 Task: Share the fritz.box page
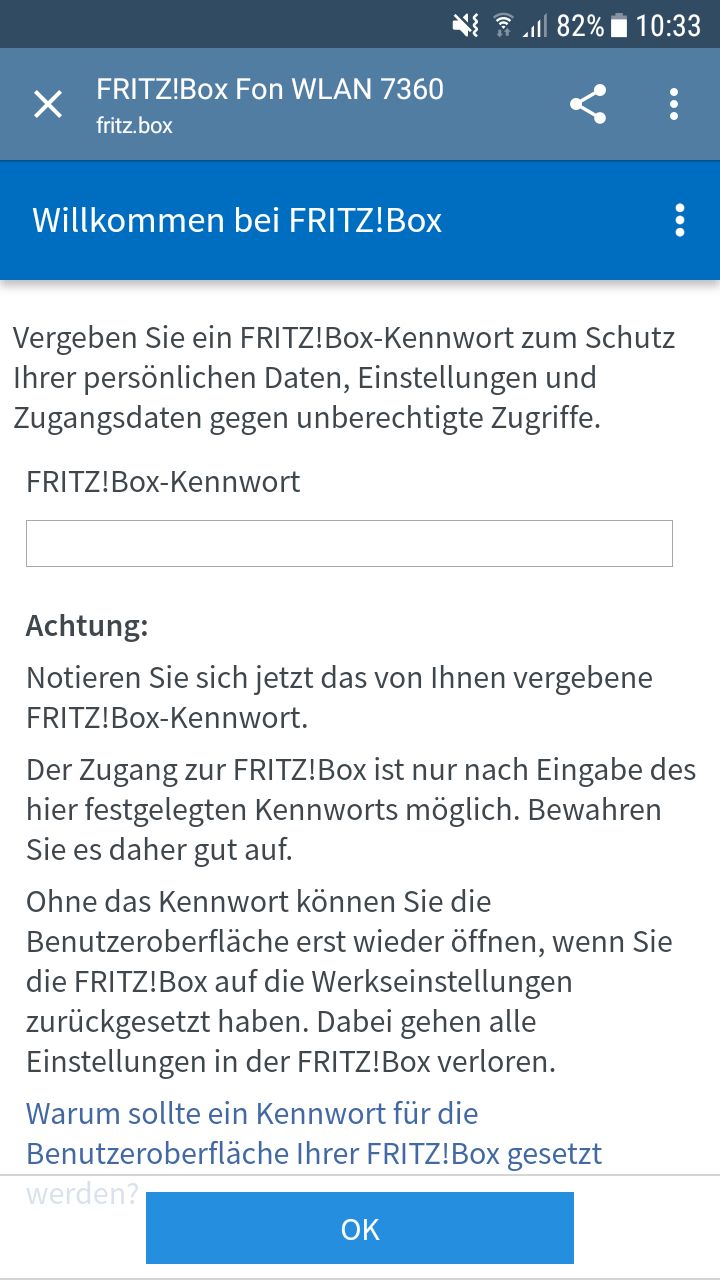coord(588,104)
